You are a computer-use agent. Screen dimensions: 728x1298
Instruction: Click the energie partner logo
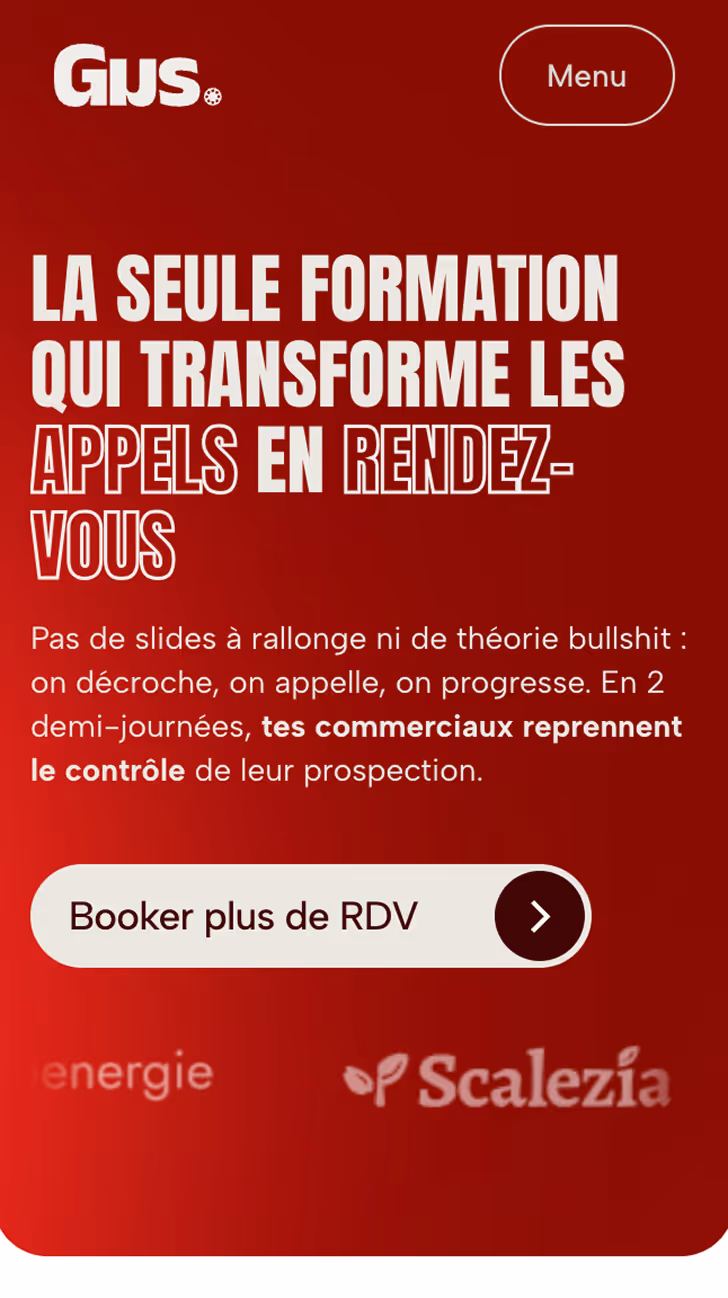coord(120,1072)
